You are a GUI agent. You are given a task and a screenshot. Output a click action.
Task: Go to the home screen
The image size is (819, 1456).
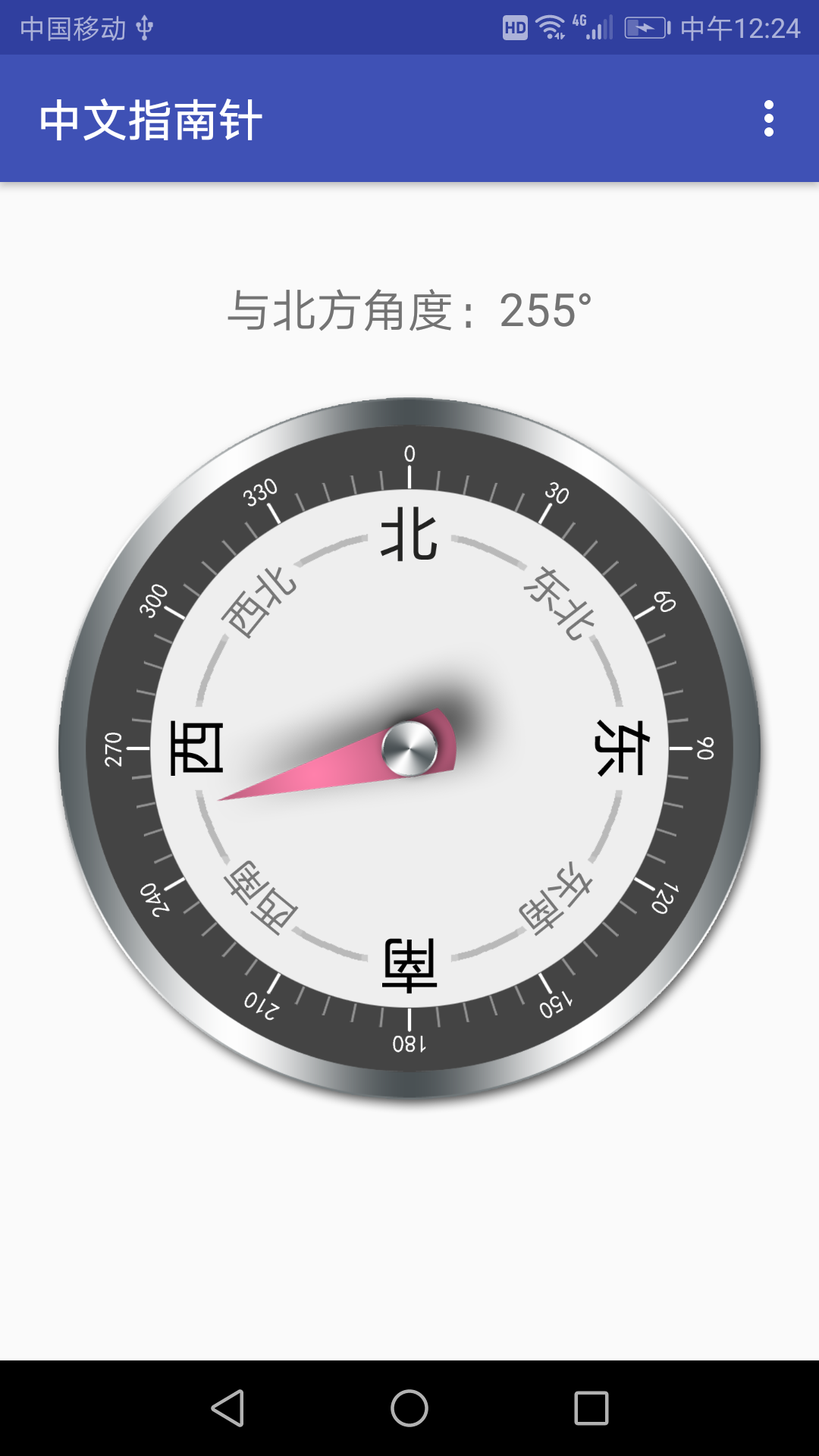409,1408
